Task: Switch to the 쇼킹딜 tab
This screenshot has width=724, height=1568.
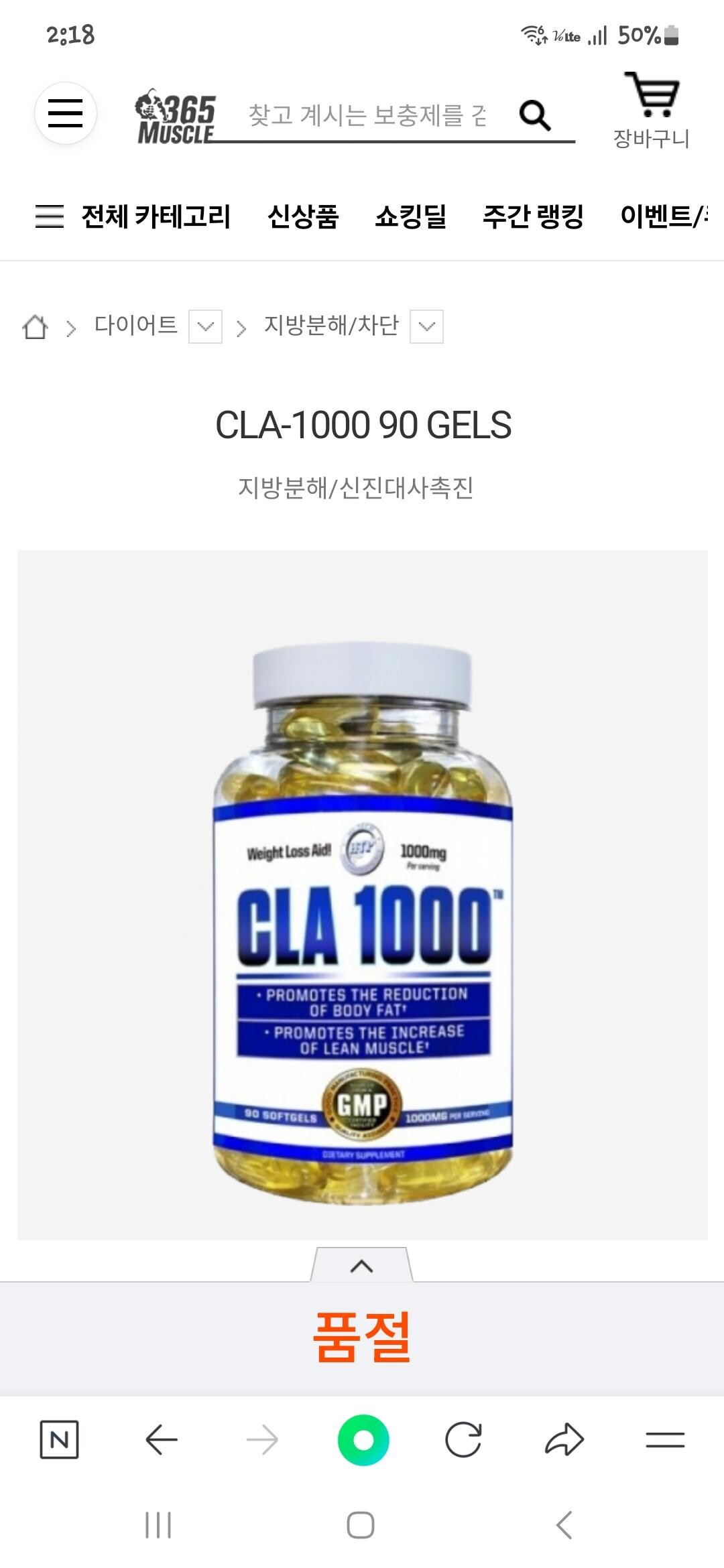Action: 411,216
